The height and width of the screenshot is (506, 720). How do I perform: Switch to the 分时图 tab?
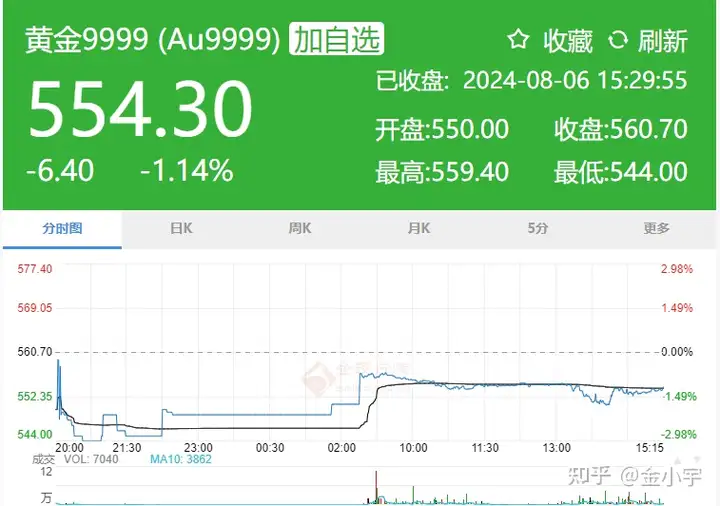(62, 229)
